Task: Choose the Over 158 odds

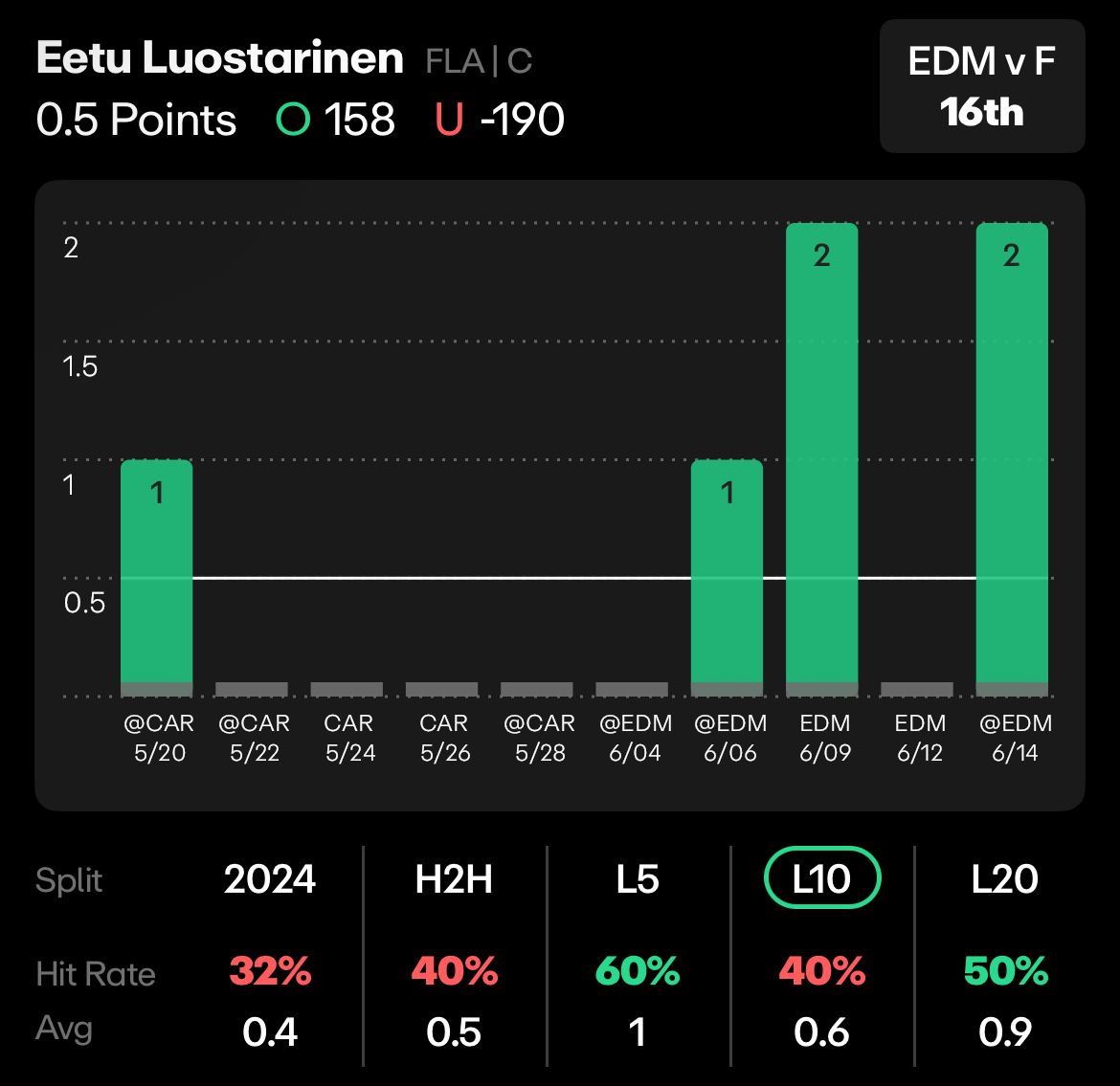Action: click(336, 120)
